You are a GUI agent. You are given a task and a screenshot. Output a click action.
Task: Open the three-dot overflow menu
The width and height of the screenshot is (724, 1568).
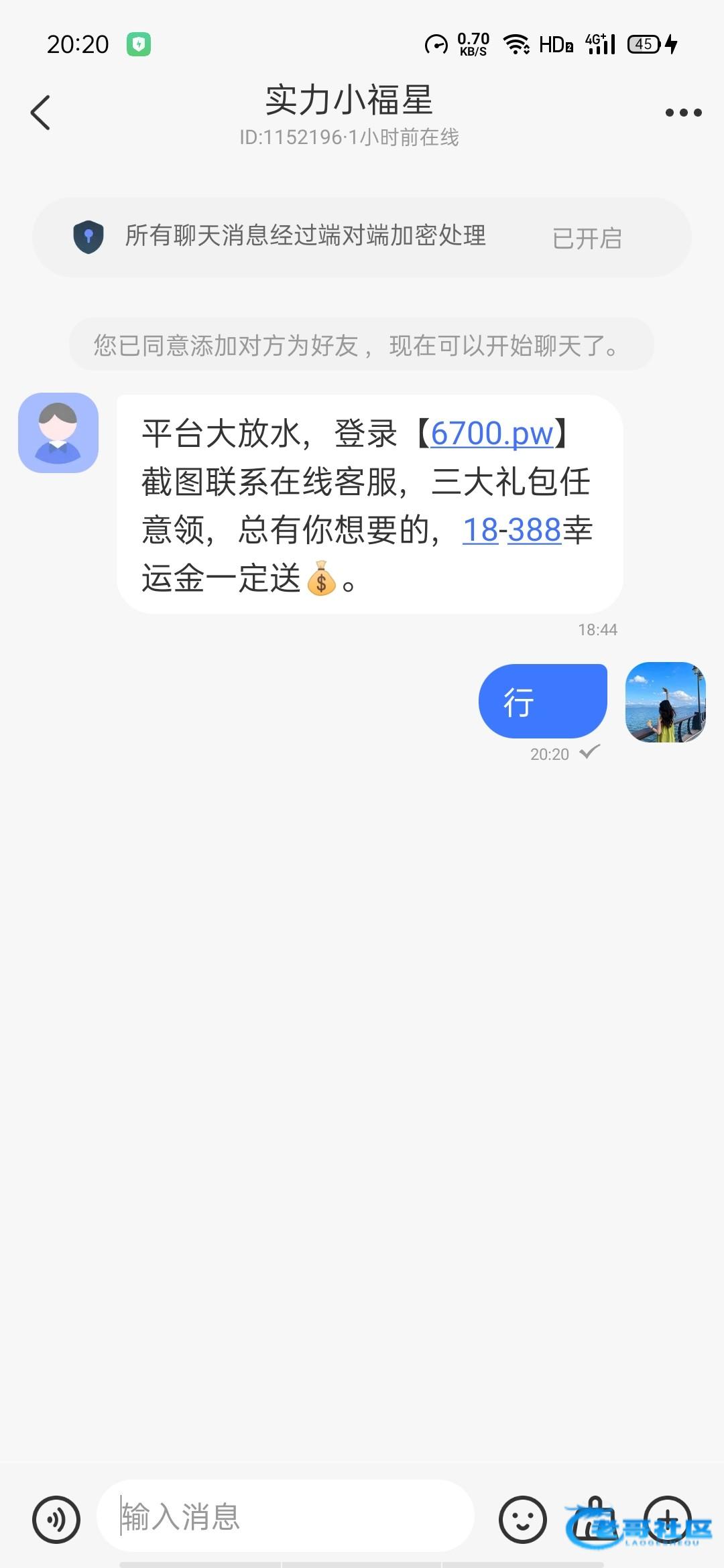(683, 113)
